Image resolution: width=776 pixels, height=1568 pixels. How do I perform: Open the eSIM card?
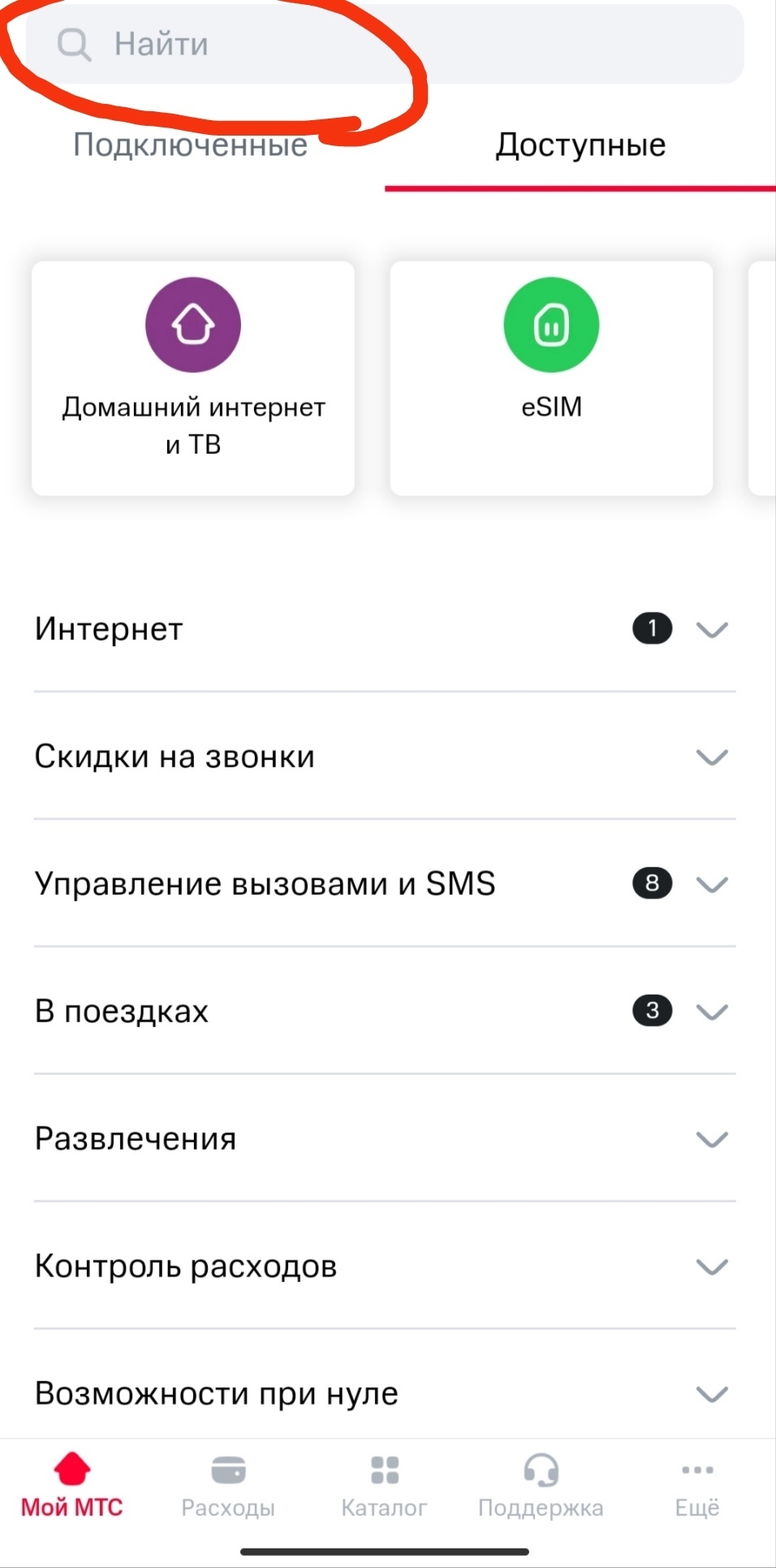551,378
